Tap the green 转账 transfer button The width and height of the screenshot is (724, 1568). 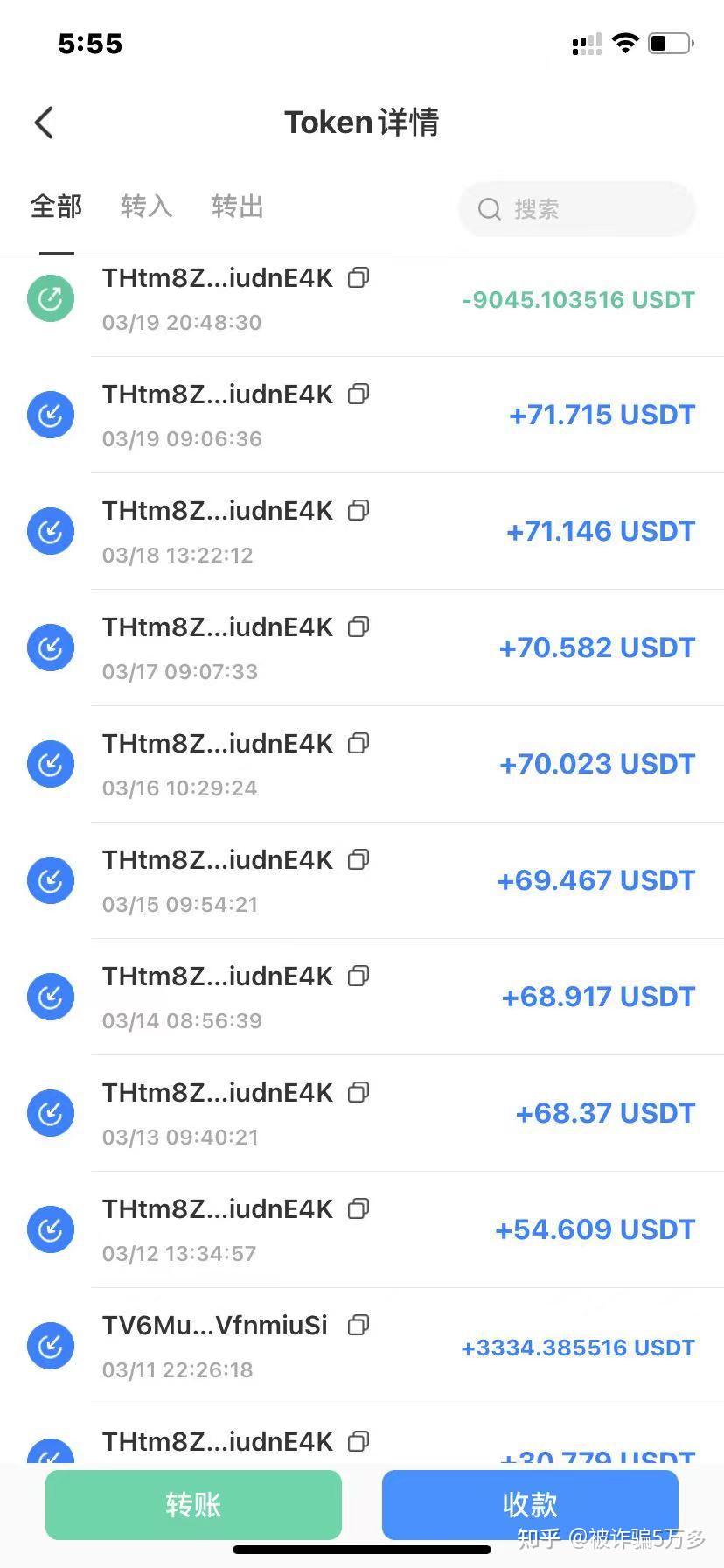coord(193,1504)
